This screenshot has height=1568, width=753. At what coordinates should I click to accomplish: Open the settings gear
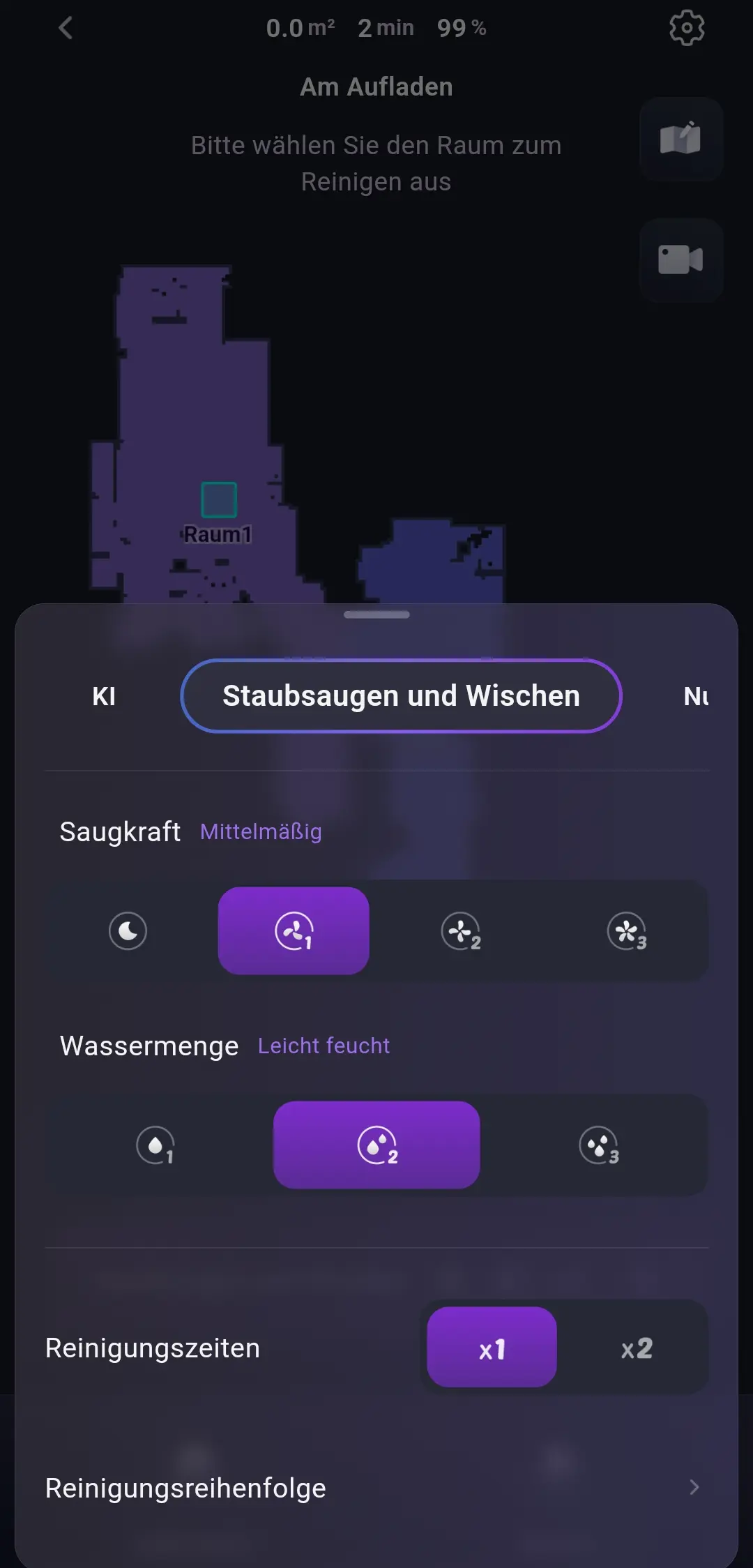pyautogui.click(x=687, y=29)
